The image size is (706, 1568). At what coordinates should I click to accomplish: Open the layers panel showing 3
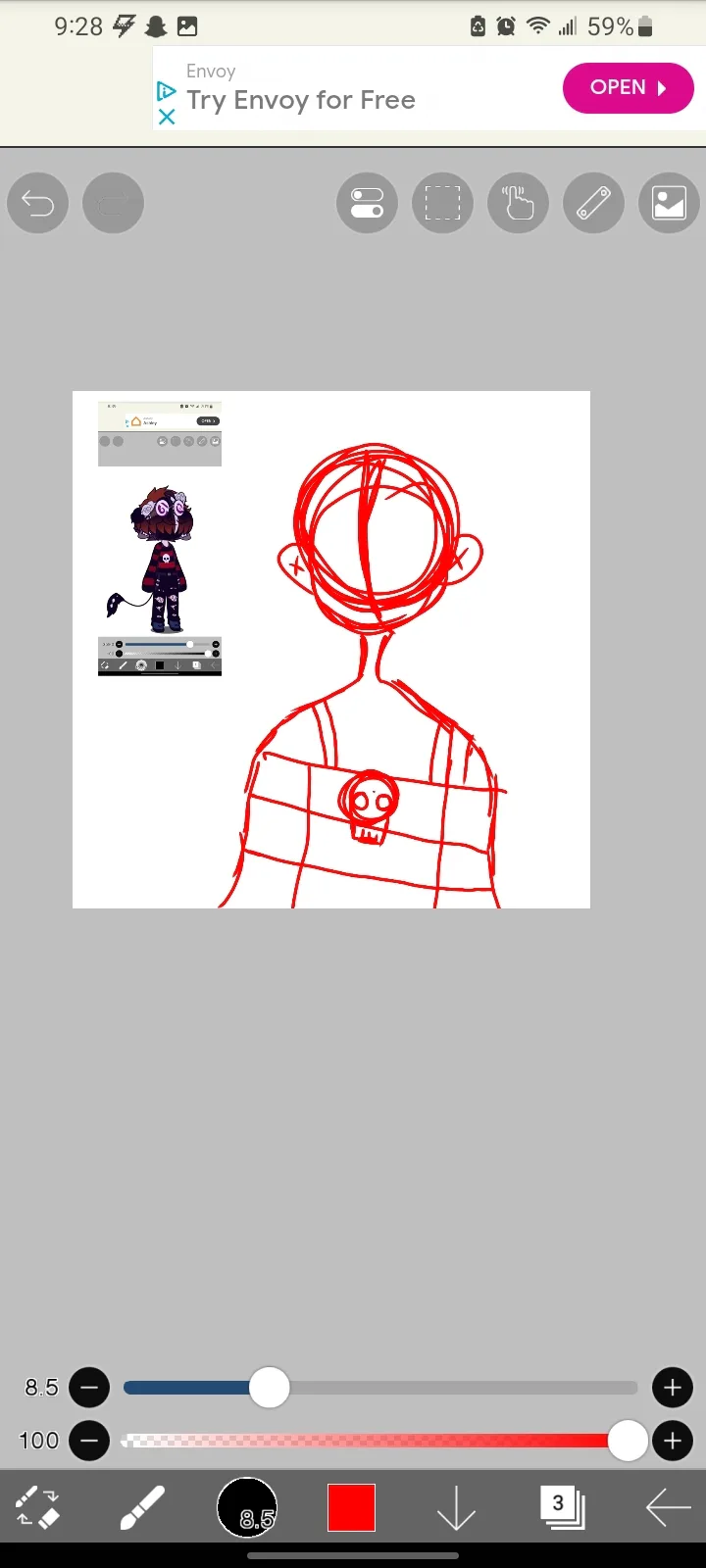click(562, 1507)
